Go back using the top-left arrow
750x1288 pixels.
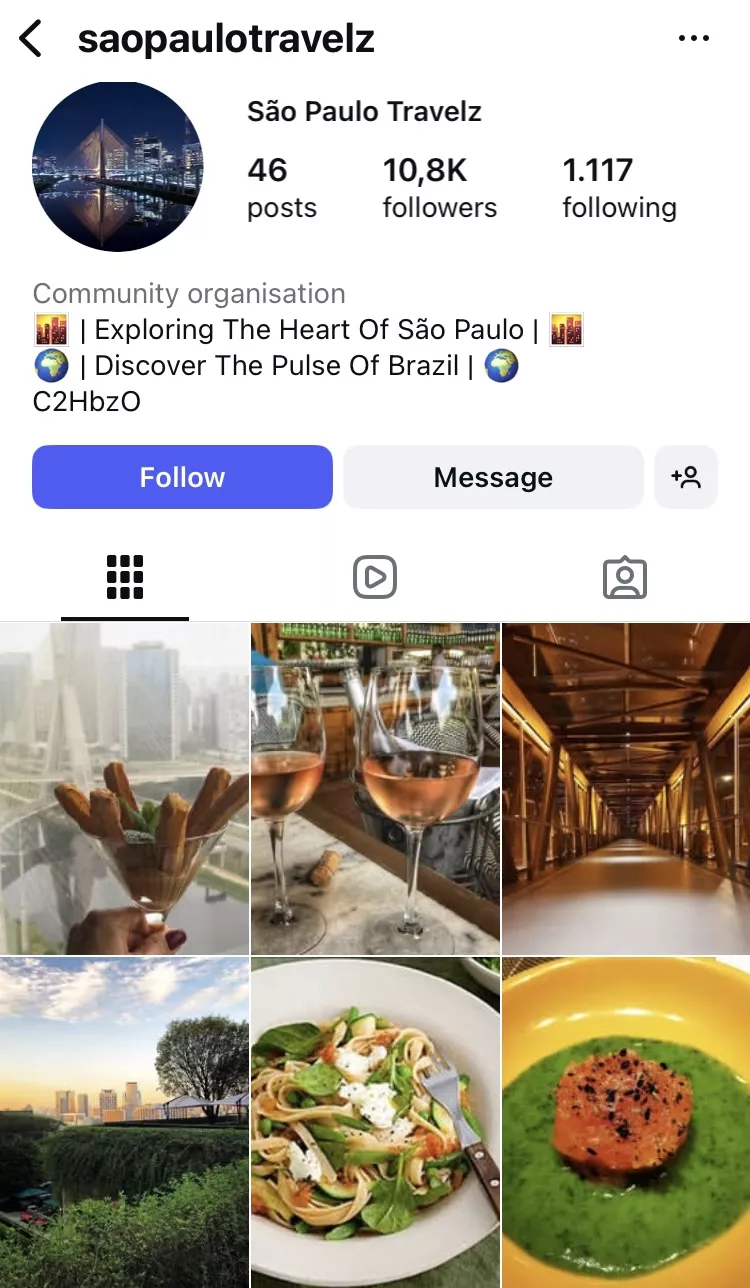[32, 40]
